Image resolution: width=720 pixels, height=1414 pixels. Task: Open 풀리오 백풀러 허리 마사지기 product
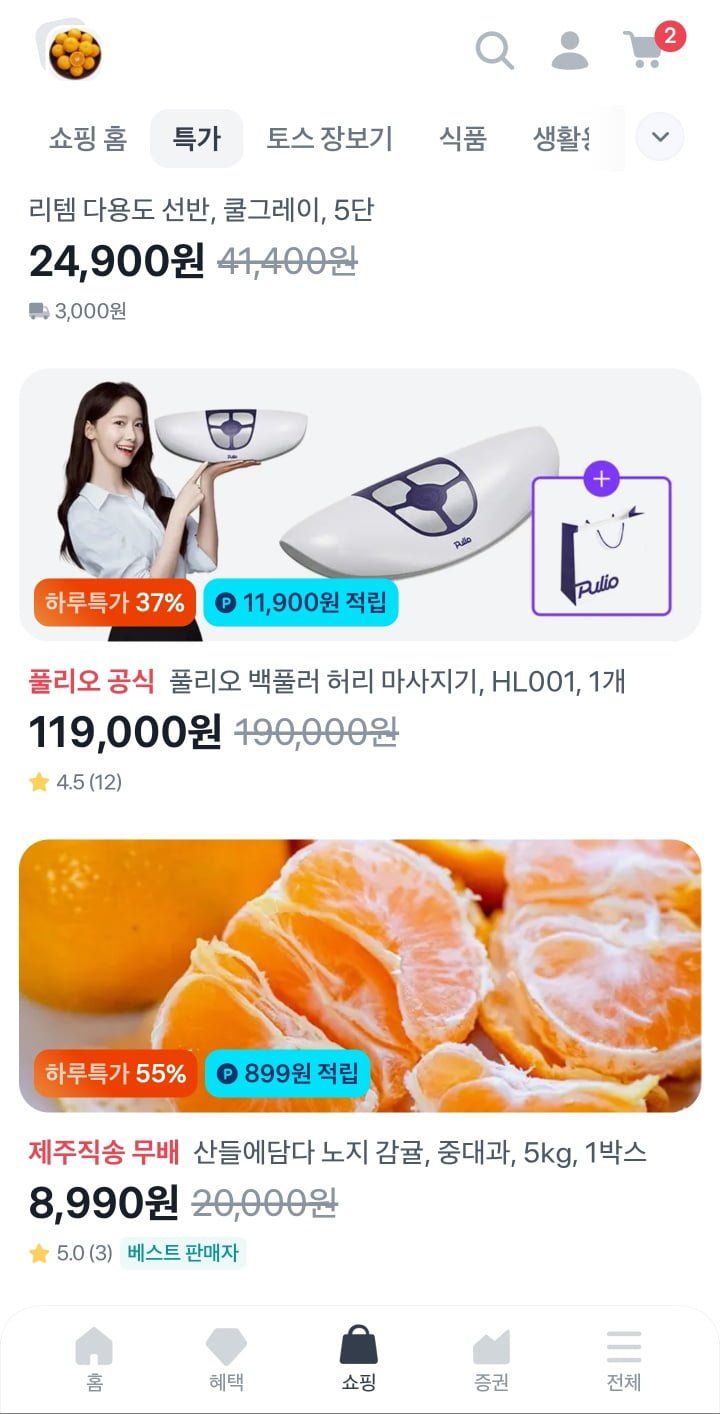(x=360, y=504)
